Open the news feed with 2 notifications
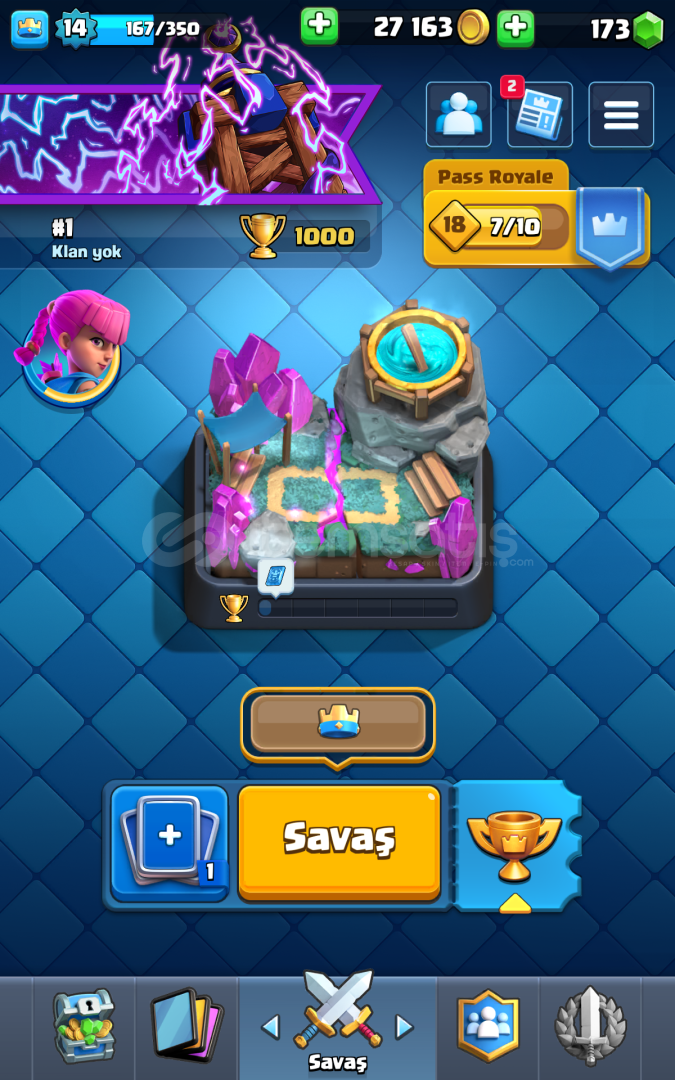This screenshot has width=675, height=1080. [540, 114]
